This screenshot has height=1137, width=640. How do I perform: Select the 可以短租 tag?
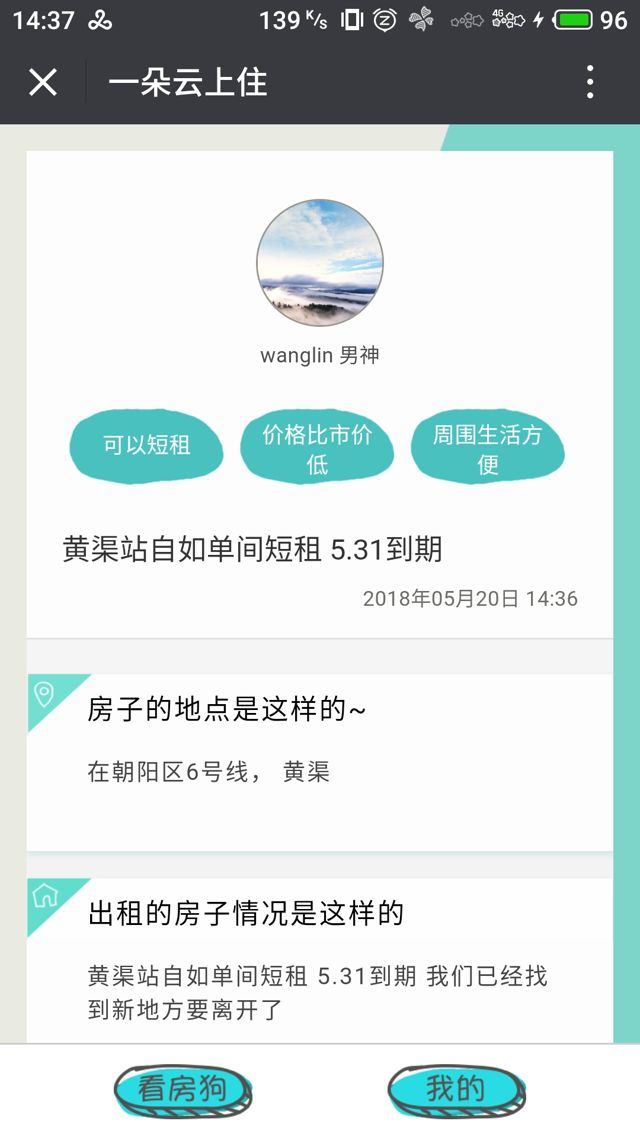[147, 445]
